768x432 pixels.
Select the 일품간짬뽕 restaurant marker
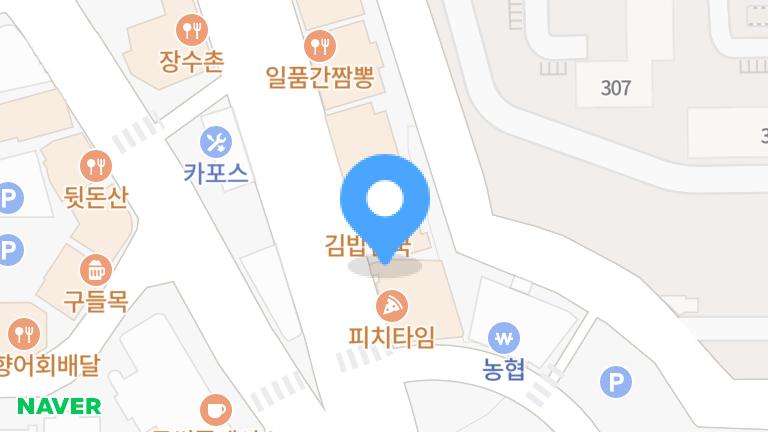click(320, 45)
